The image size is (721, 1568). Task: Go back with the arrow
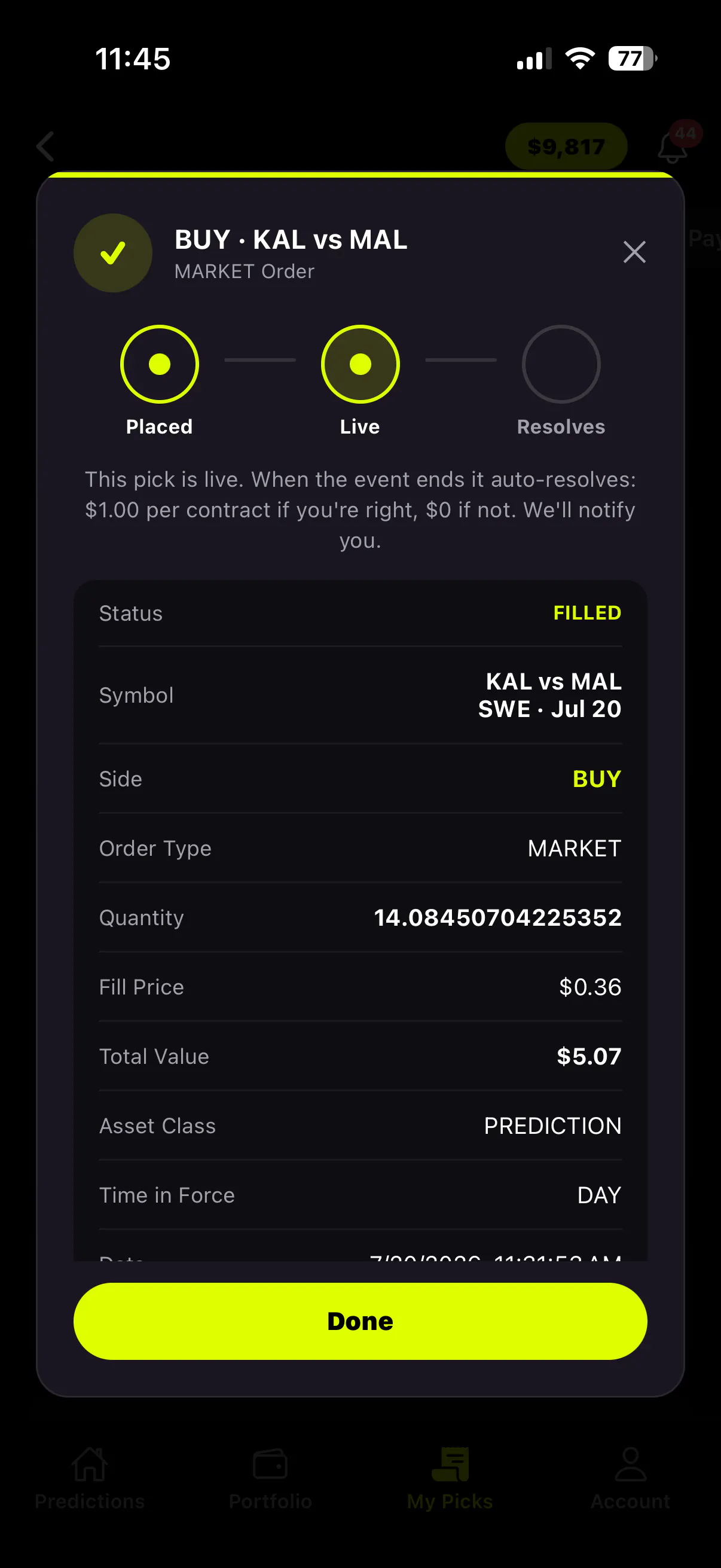point(45,147)
